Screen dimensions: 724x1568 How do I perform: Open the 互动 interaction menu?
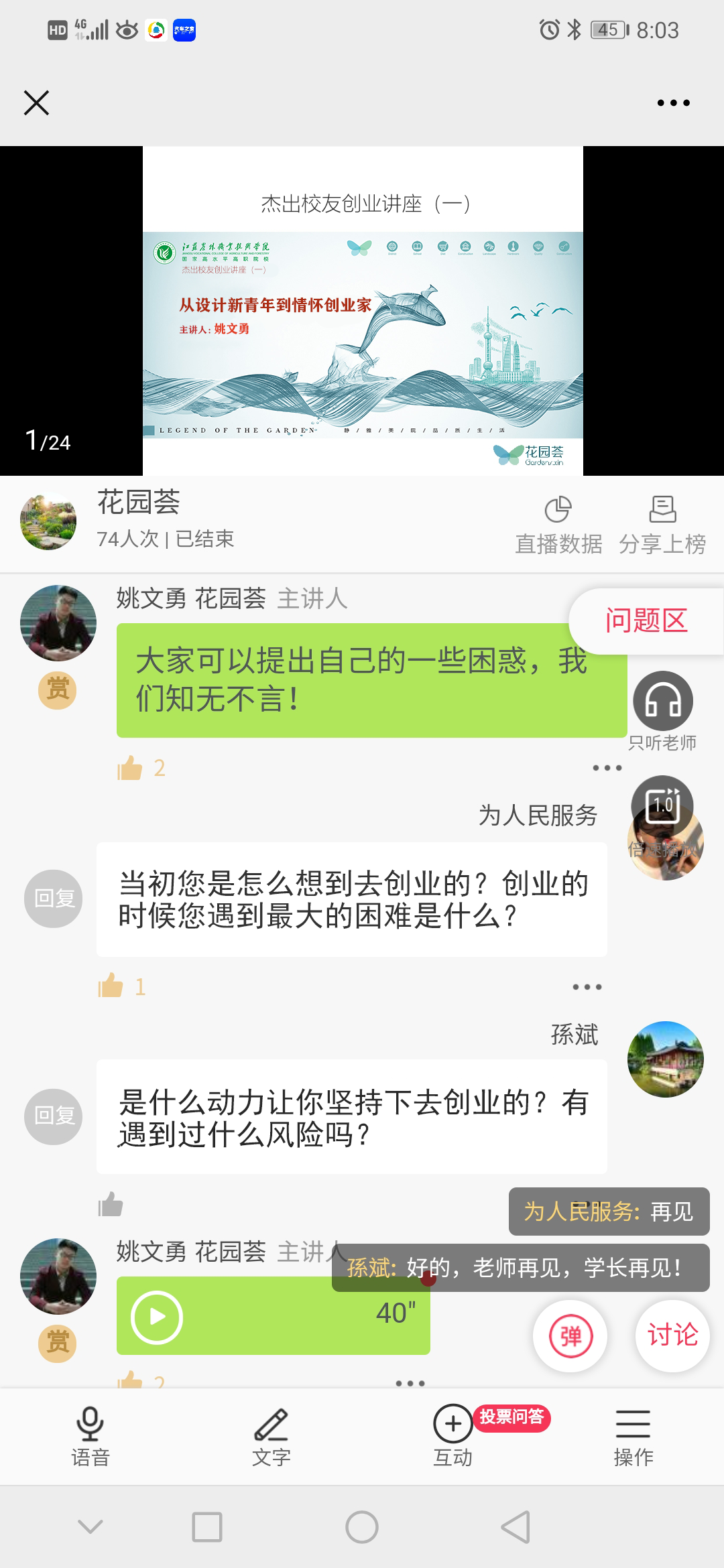[453, 1435]
